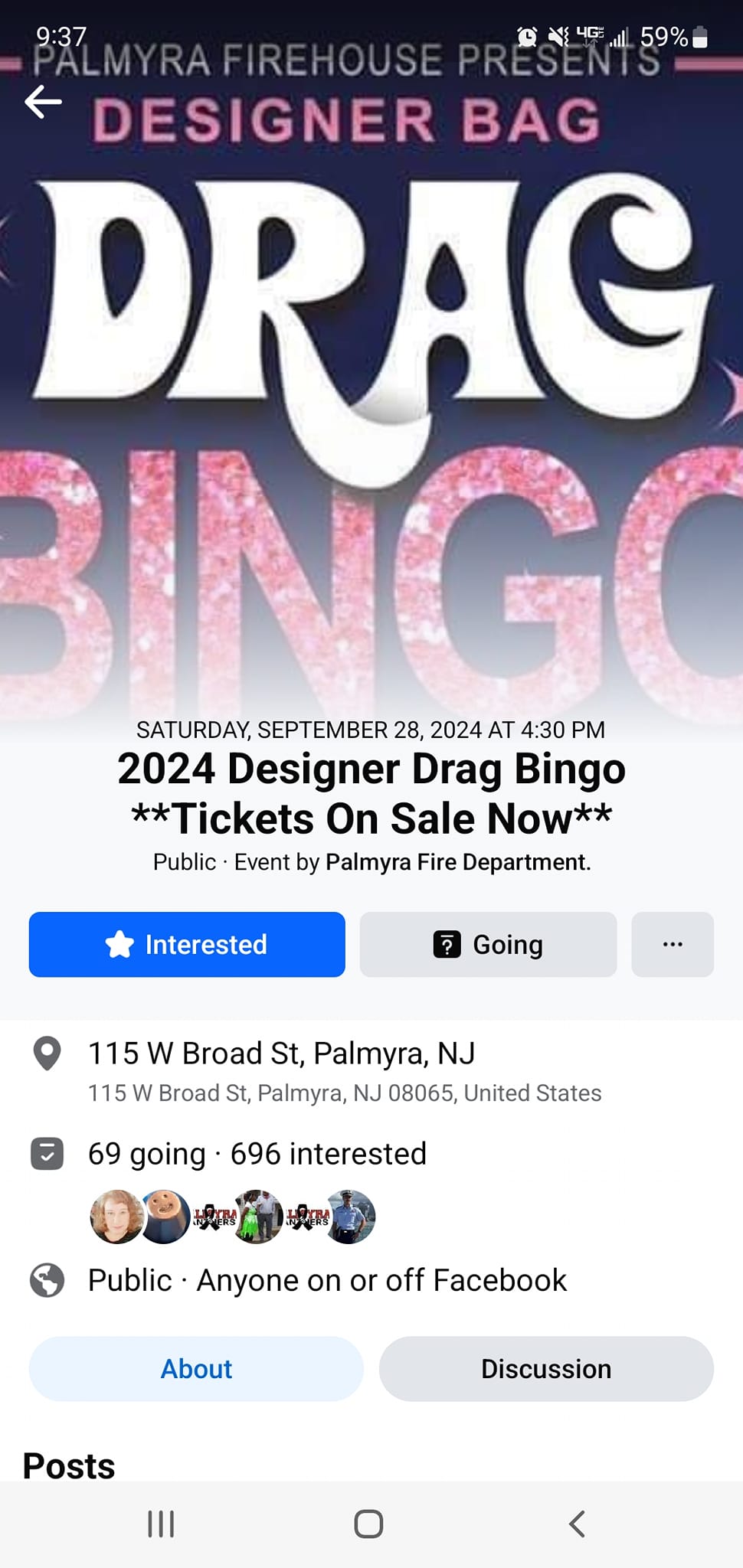743x1568 pixels.
Task: Tap the Going button
Action: (488, 944)
